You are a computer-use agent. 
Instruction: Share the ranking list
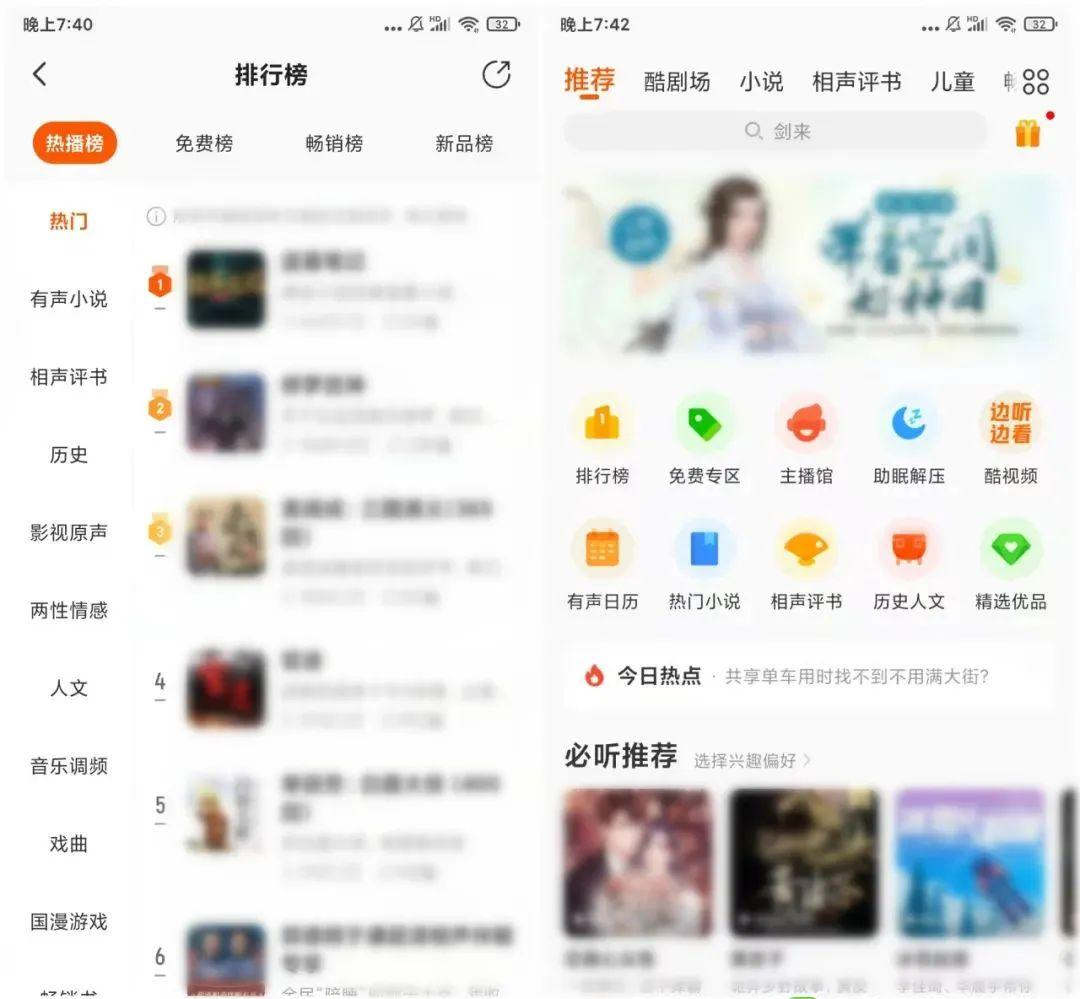(x=496, y=75)
